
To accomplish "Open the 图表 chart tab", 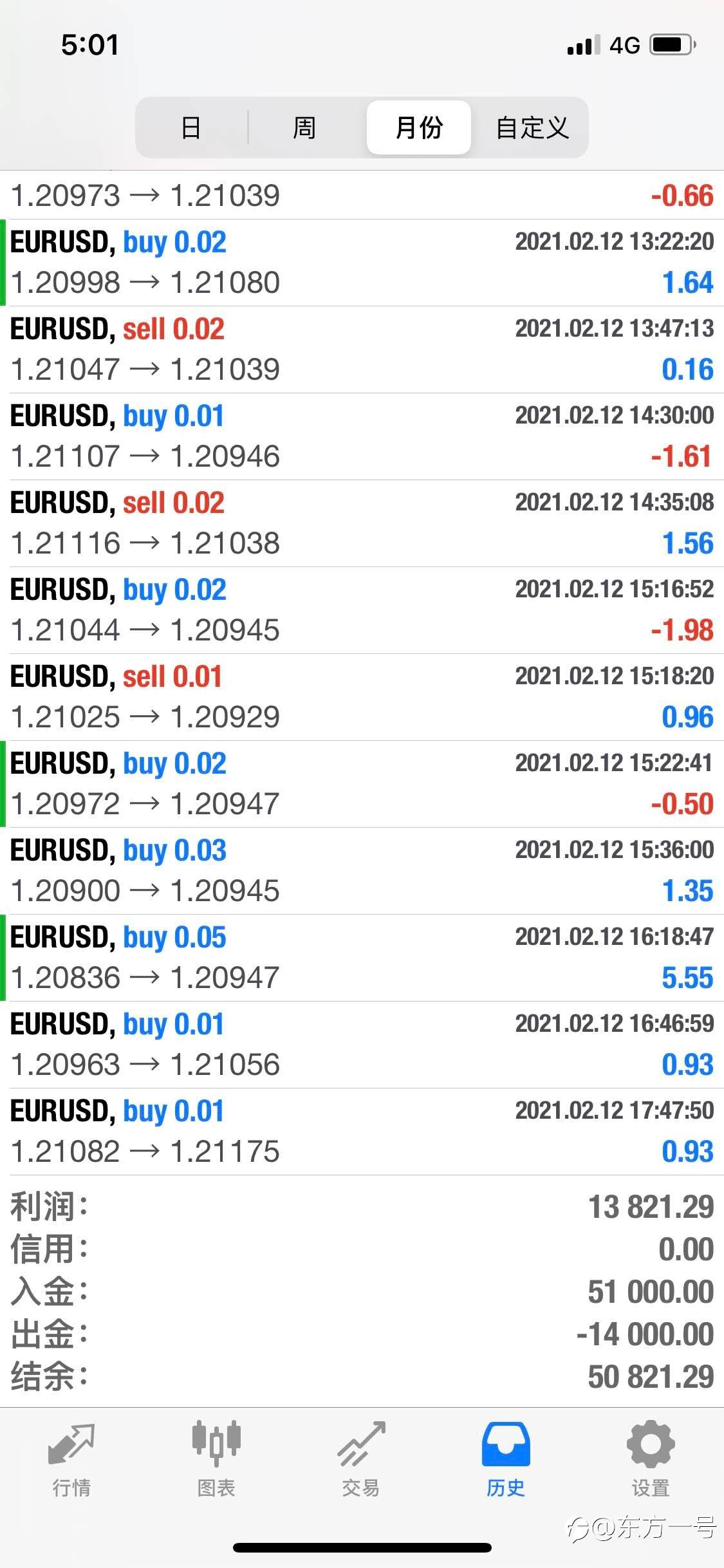I will [x=216, y=1459].
